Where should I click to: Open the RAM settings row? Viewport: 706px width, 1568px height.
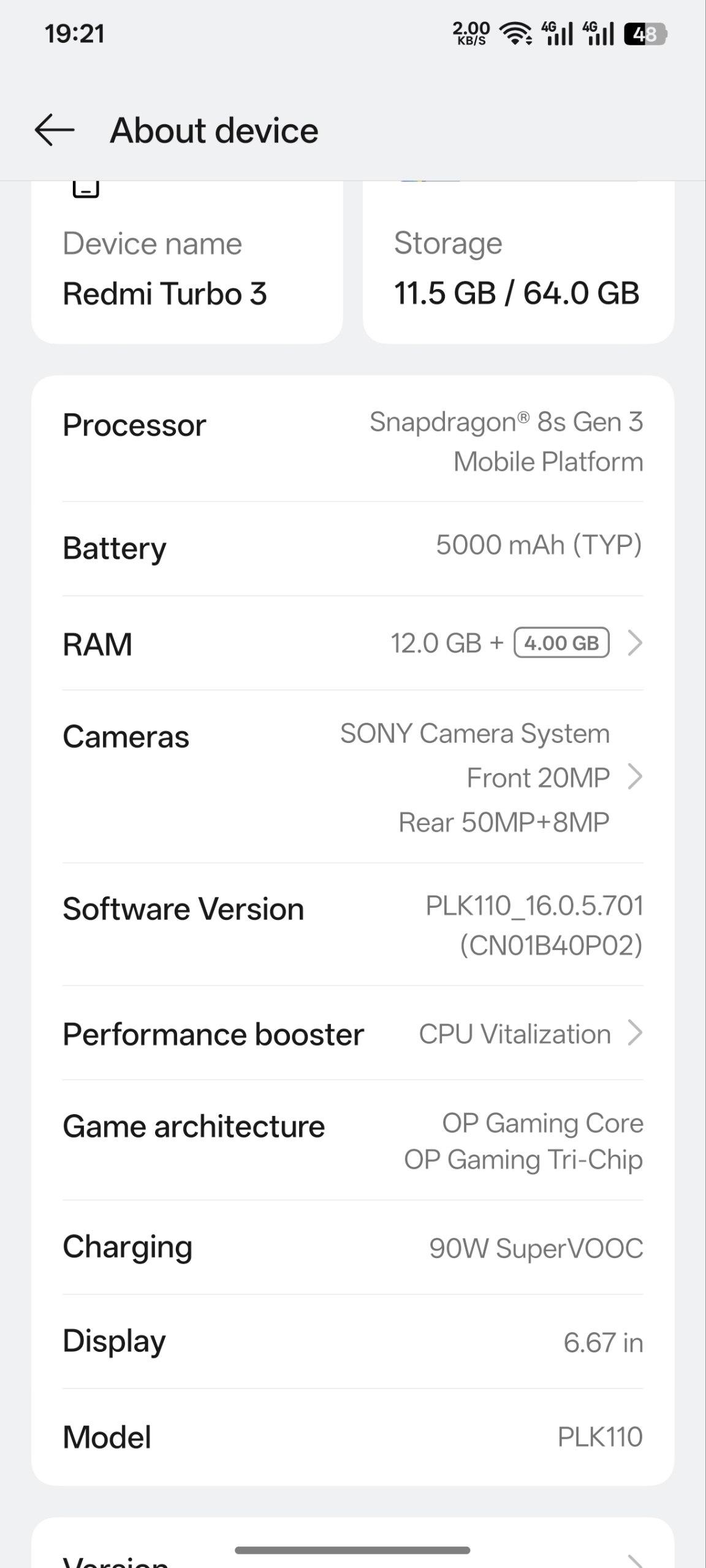pos(352,643)
